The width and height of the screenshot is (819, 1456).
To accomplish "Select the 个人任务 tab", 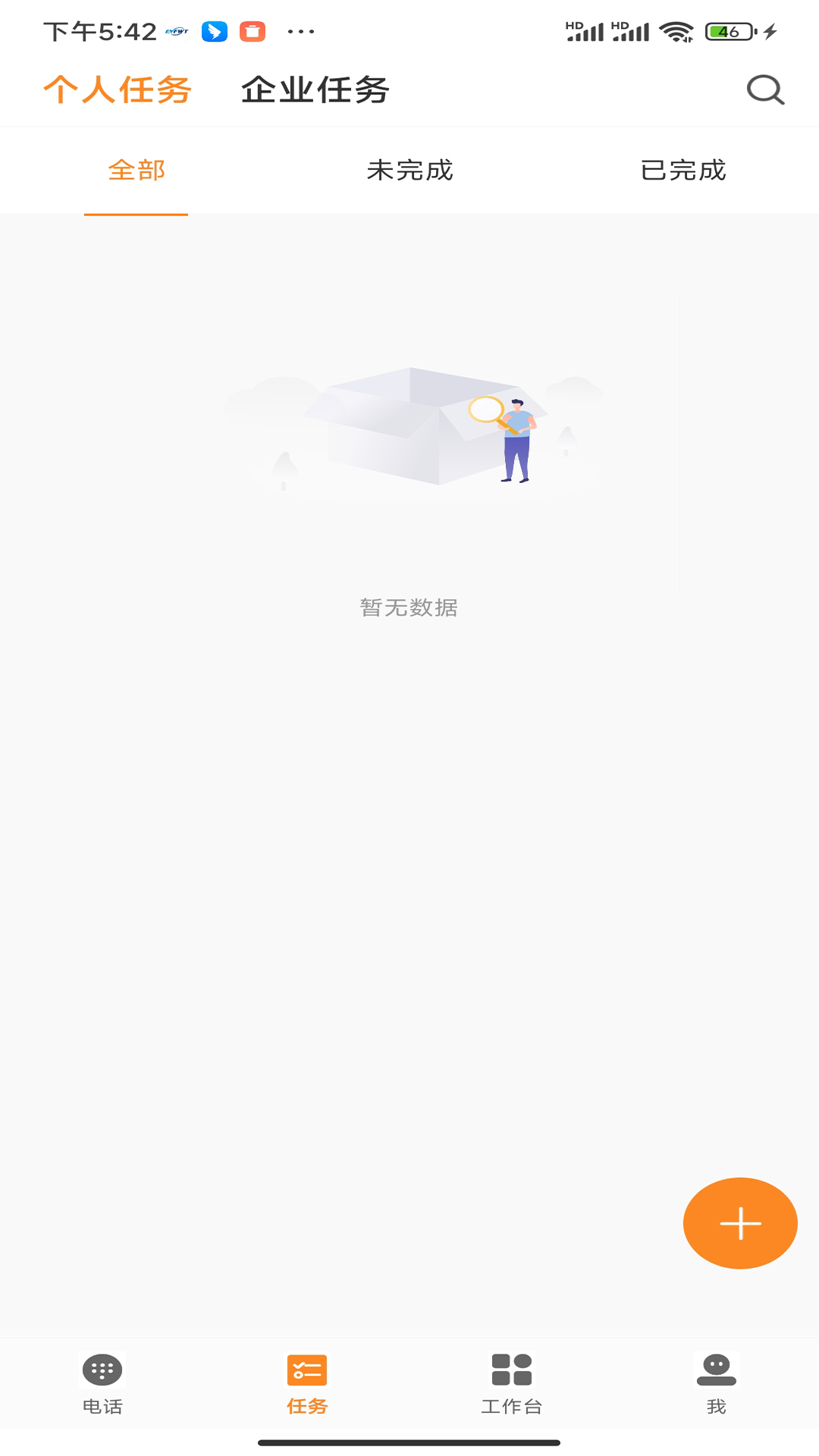I will click(118, 89).
